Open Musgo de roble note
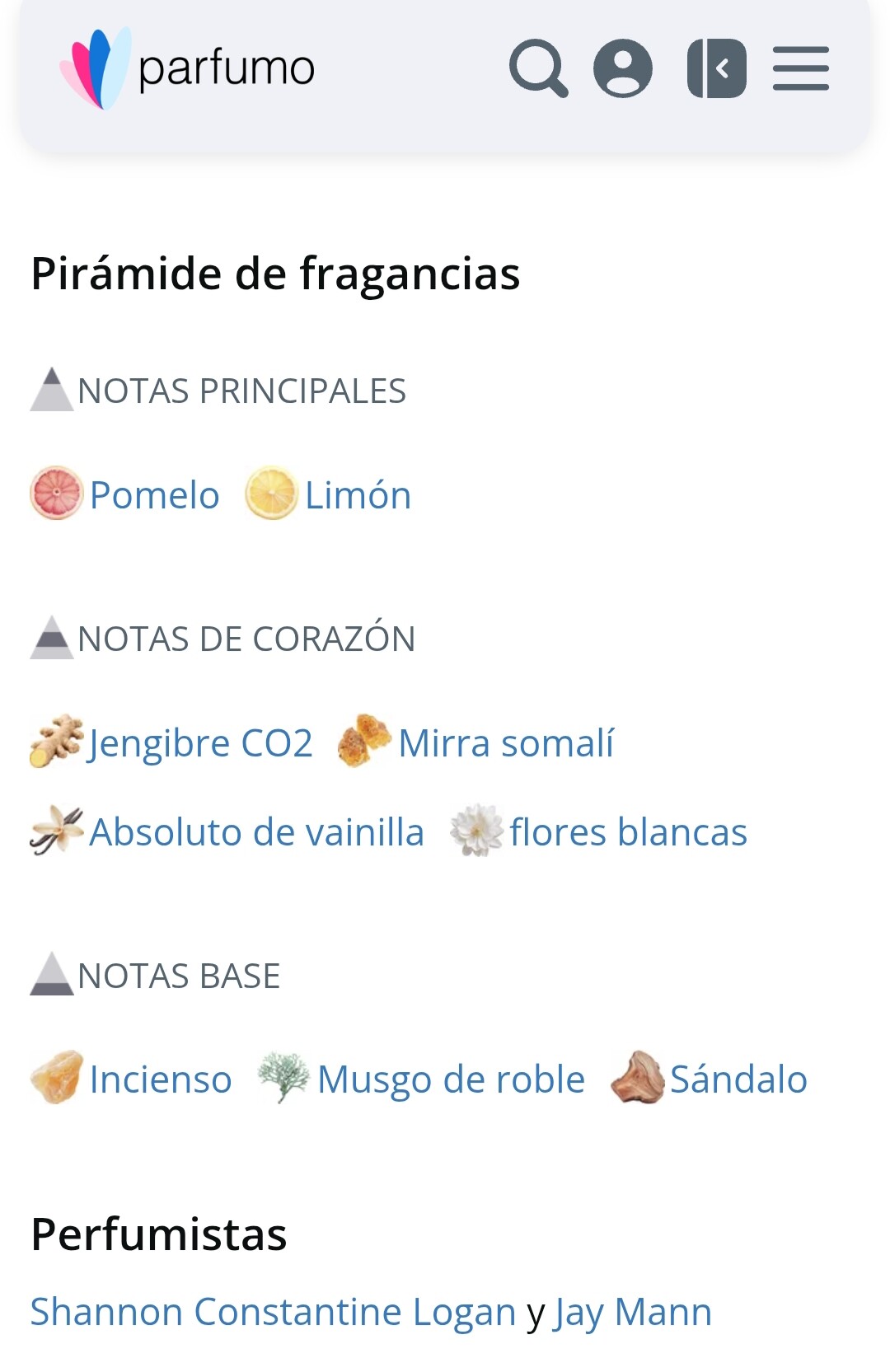 451,1079
